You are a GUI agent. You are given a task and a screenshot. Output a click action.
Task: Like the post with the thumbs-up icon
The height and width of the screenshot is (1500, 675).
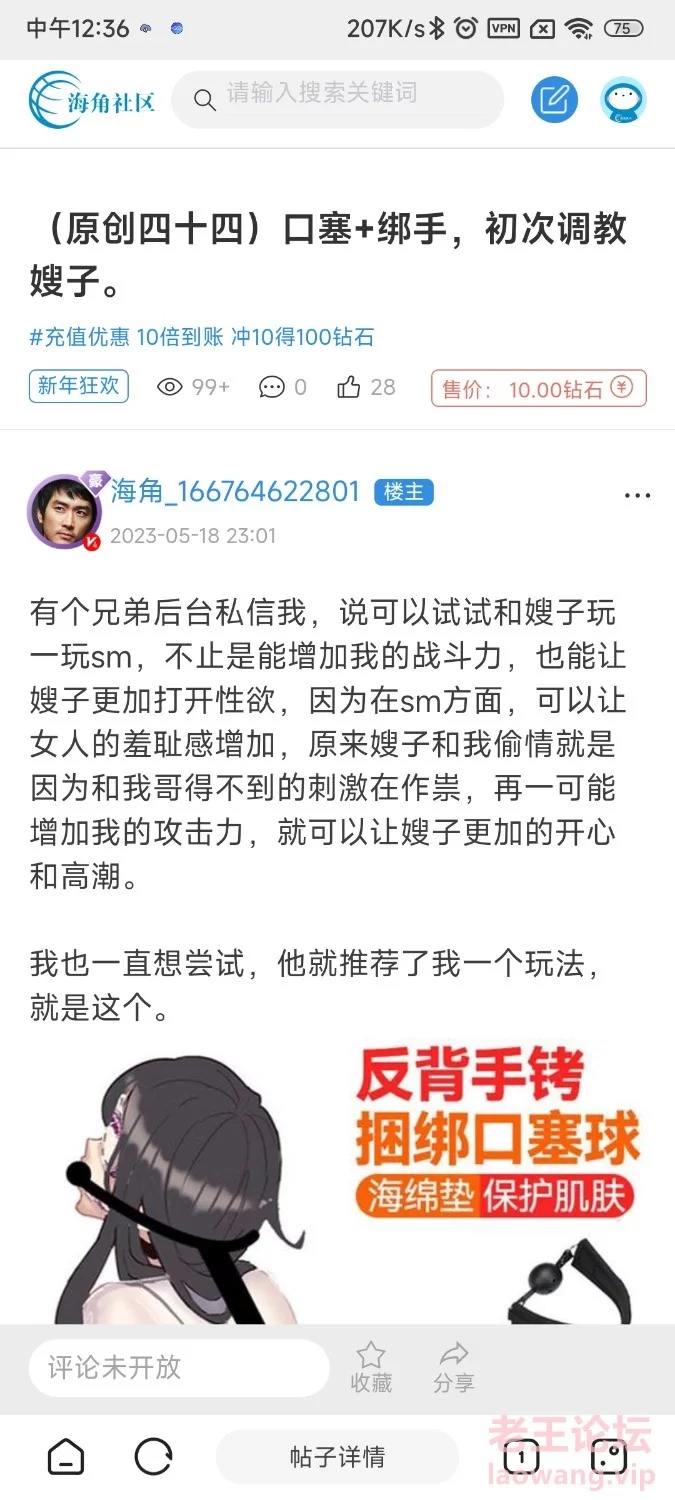[350, 387]
